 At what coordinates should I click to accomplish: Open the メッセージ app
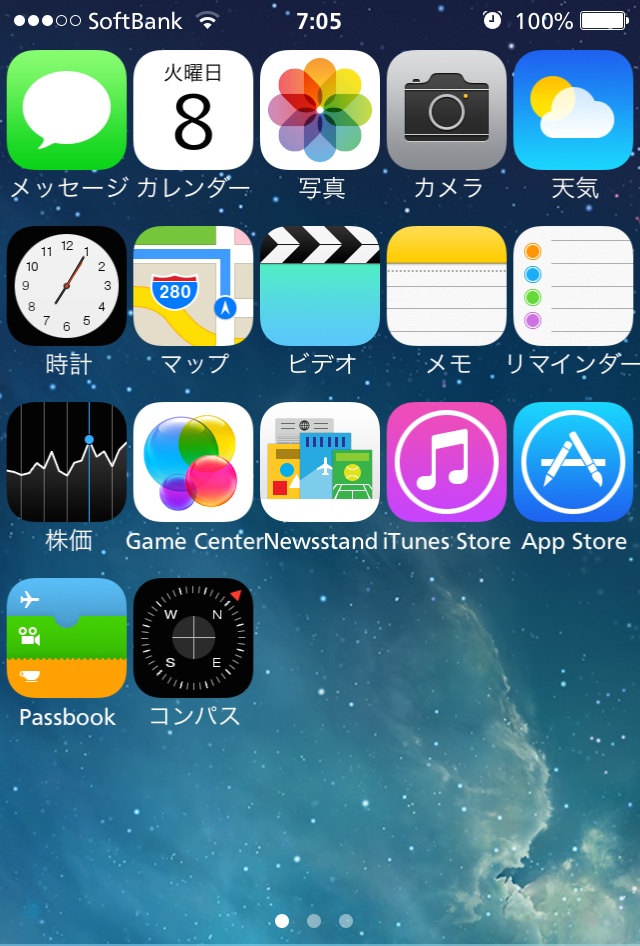pos(66,110)
